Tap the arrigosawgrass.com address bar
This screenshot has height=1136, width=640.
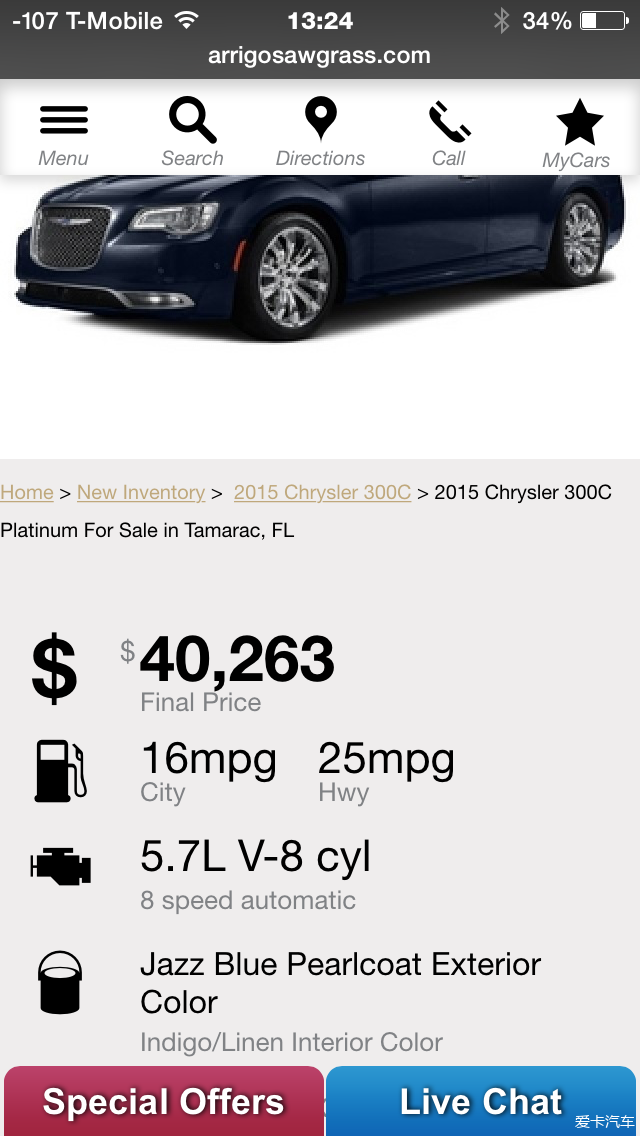point(319,56)
